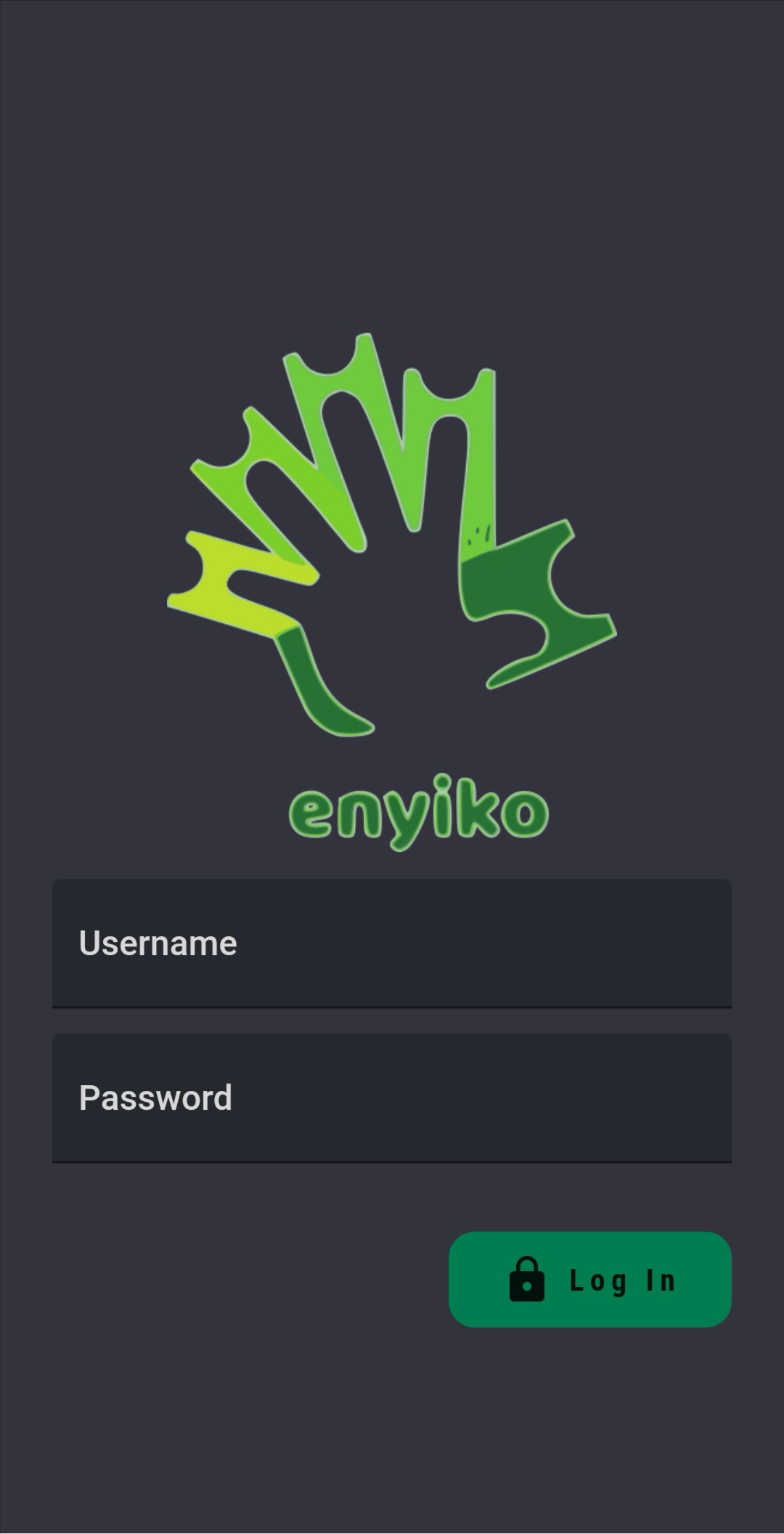Focus the Username input field
Image resolution: width=784 pixels, height=1534 pixels.
[392, 942]
